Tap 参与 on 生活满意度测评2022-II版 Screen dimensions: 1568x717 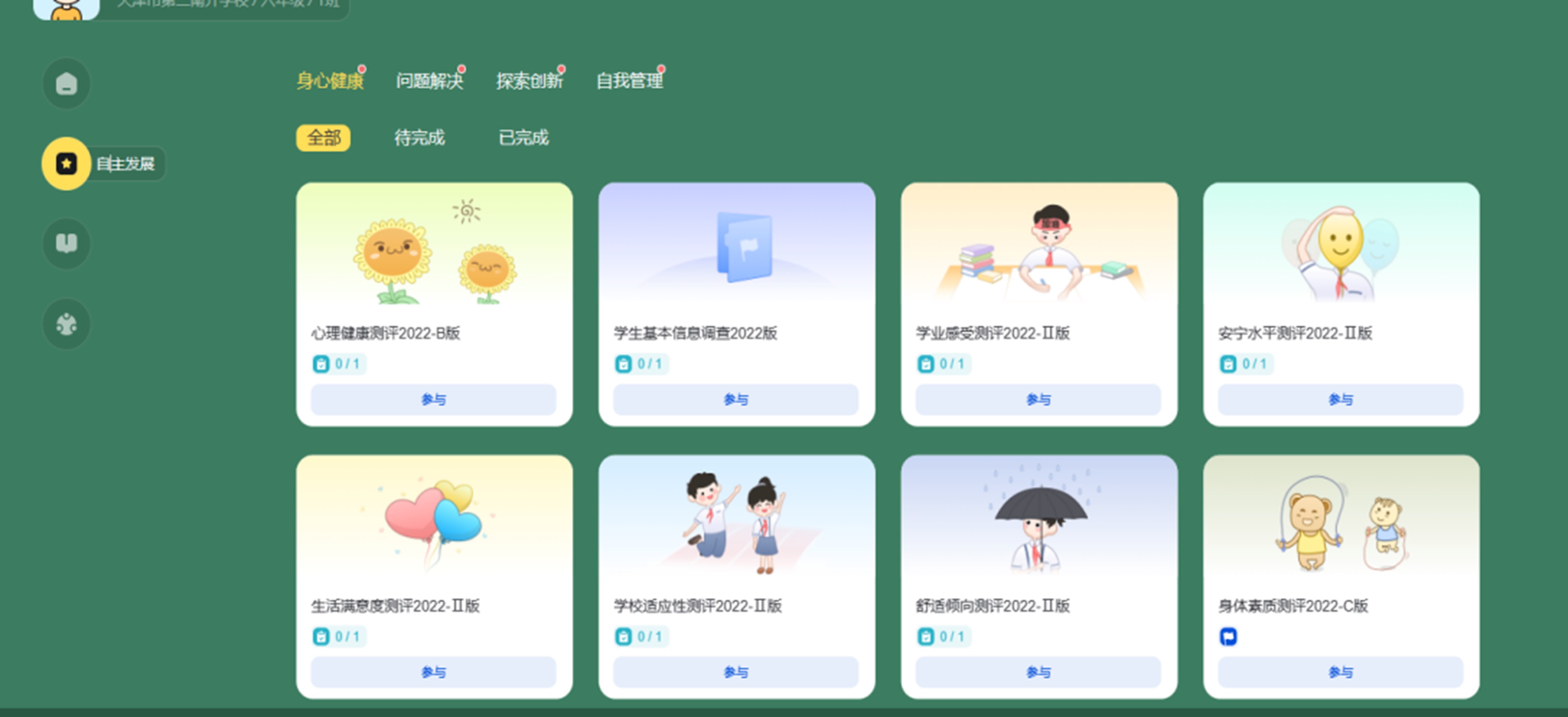433,673
